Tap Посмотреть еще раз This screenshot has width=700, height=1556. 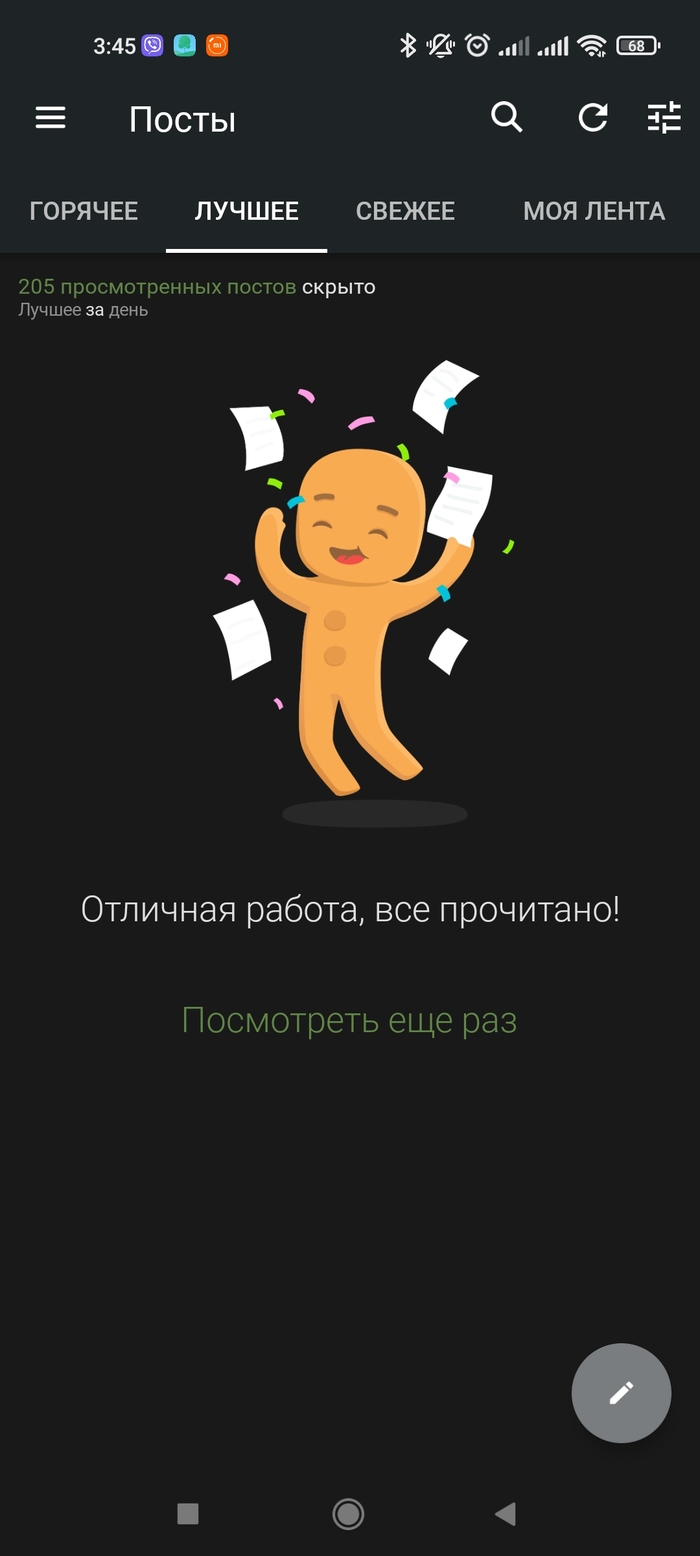pos(349,1020)
